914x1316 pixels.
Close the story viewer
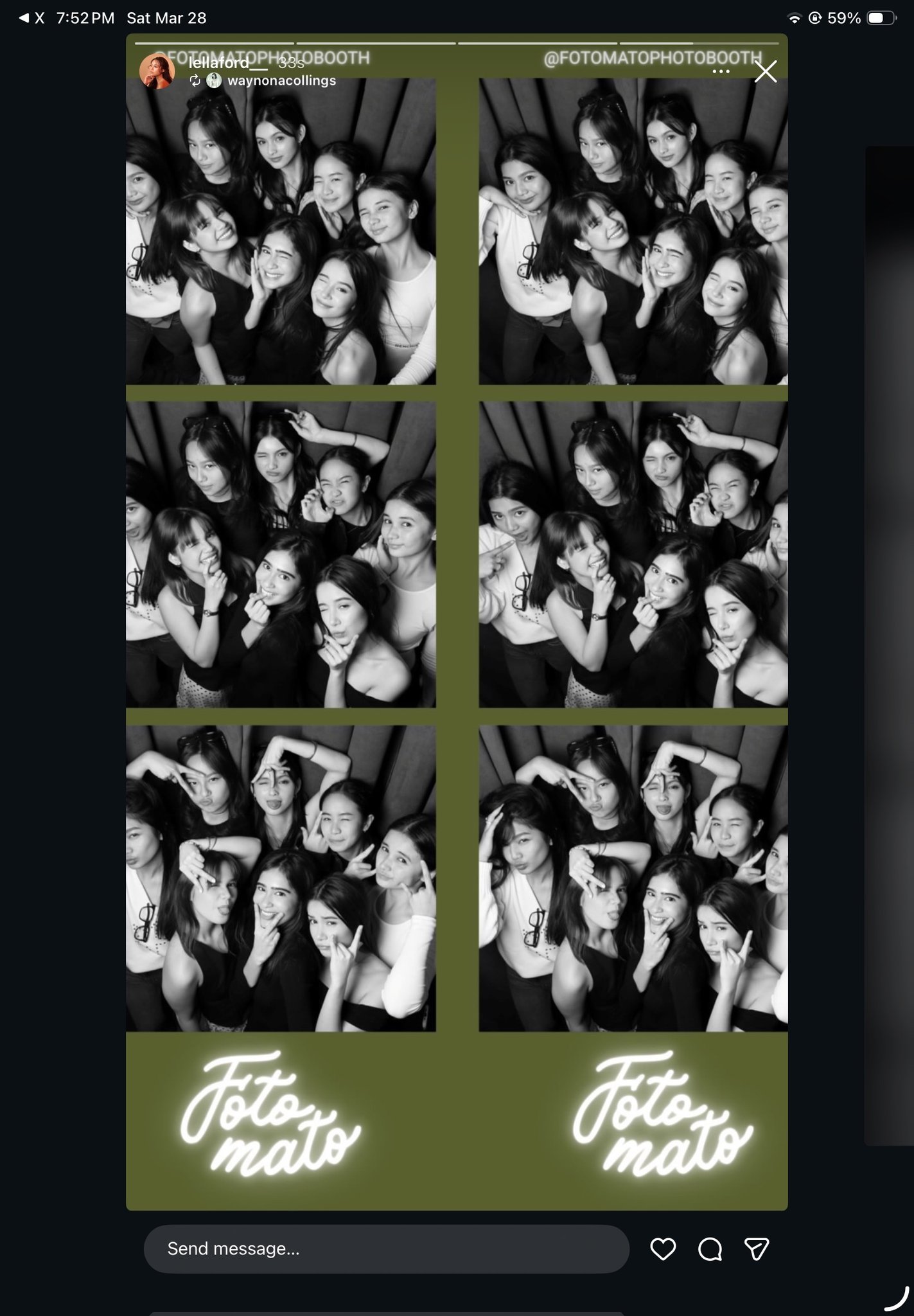tap(765, 71)
